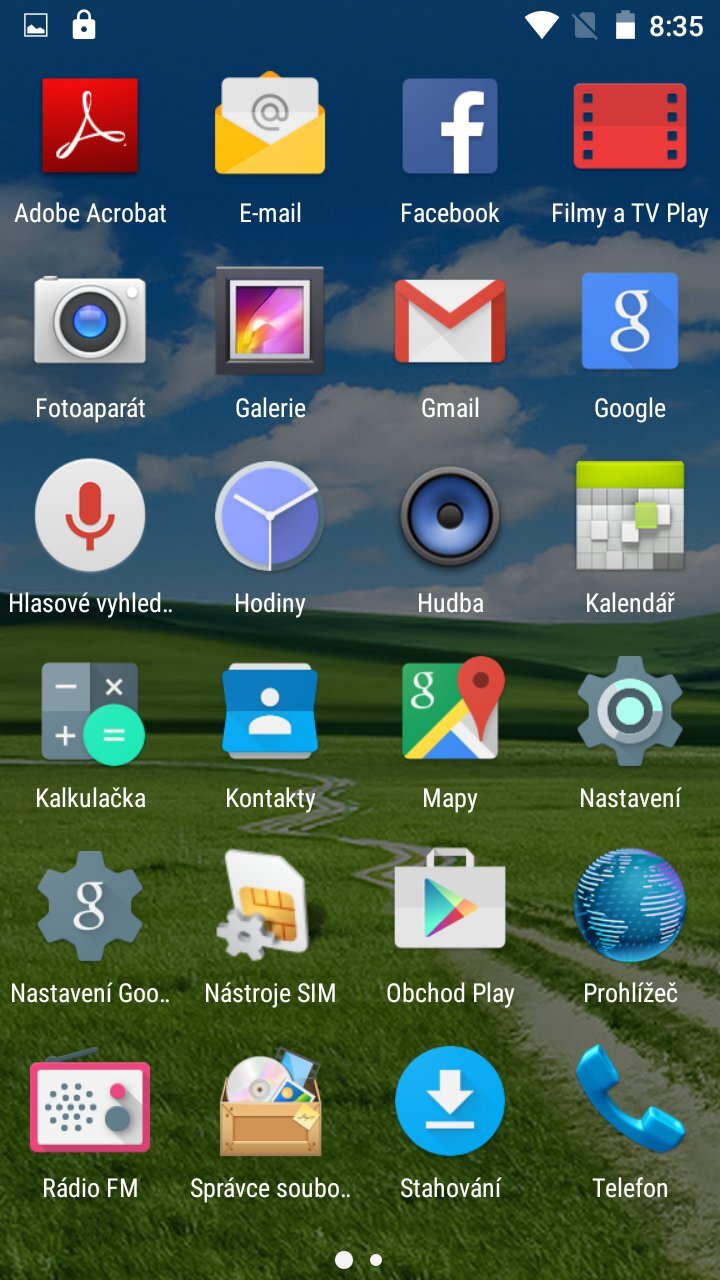Screen dimensions: 720x1280
Task: Open the Telefon dialer
Action: [630, 1100]
